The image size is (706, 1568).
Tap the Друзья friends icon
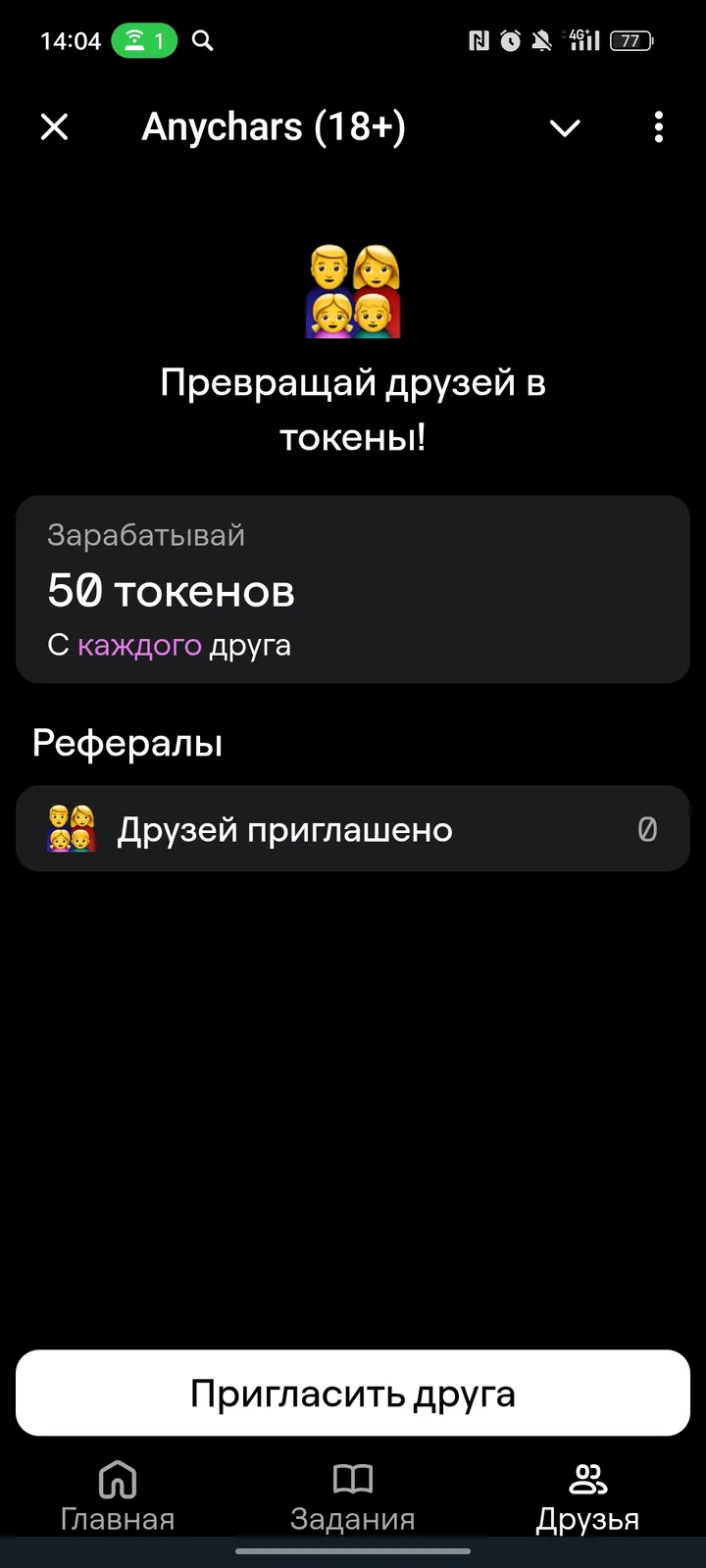[587, 1480]
